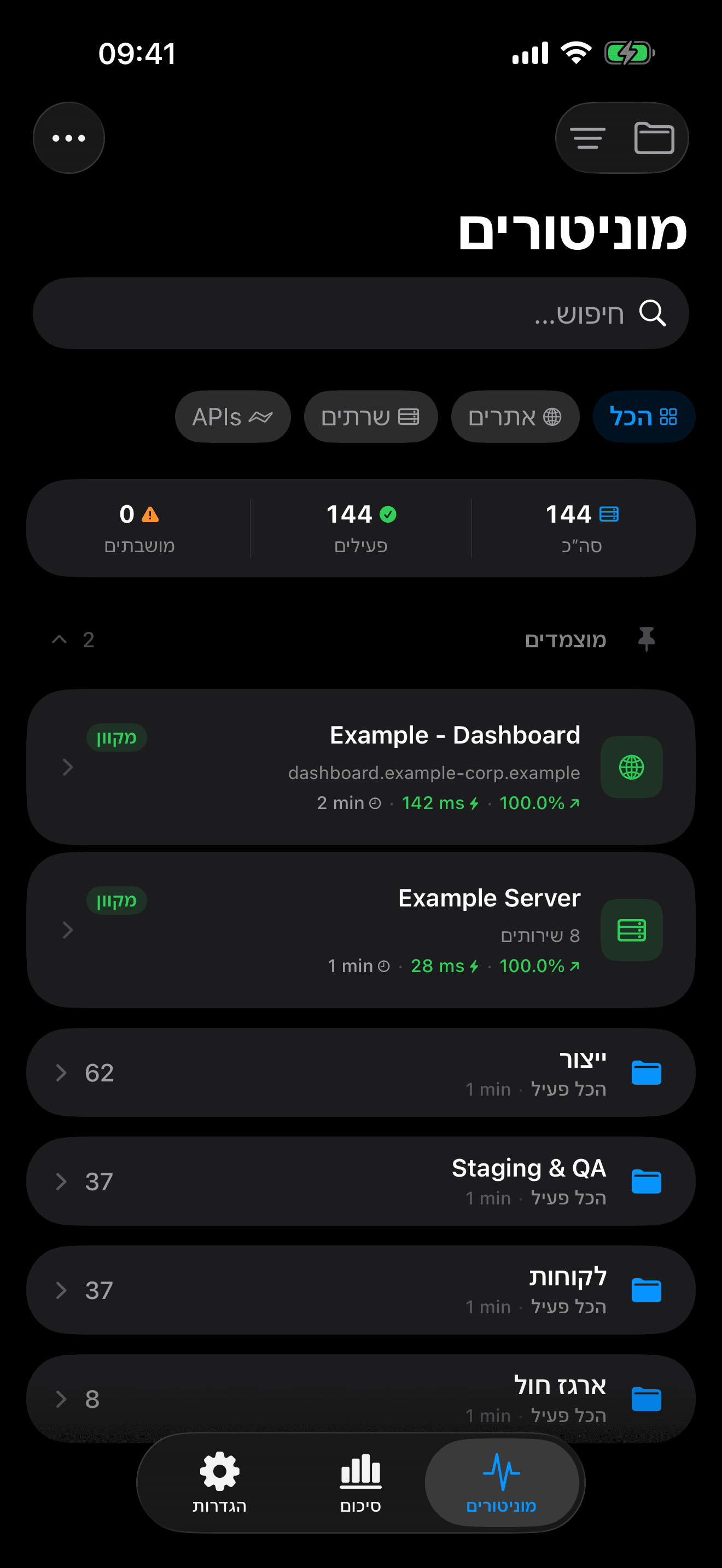Open the filter/sort icon at top right

589,137
